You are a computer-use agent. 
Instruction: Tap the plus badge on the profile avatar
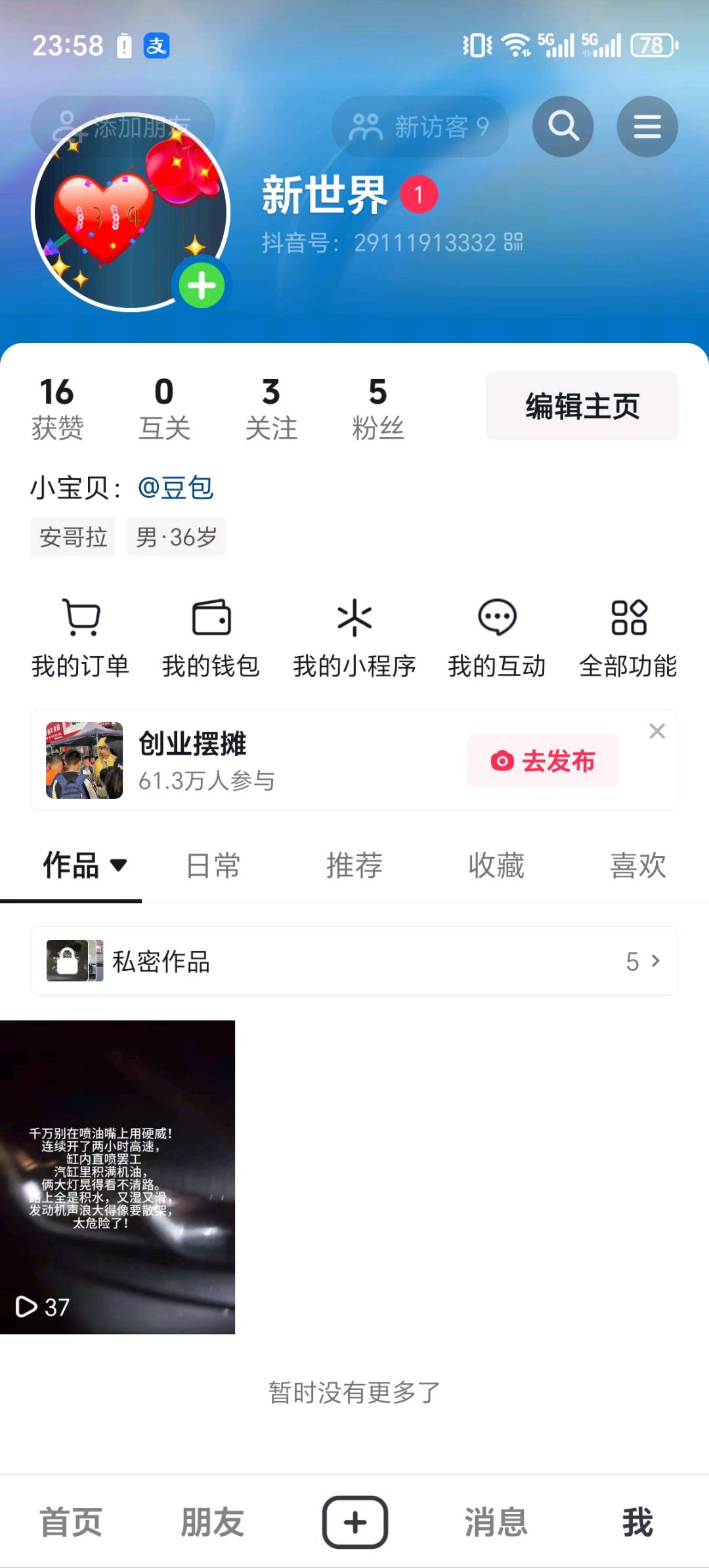[x=202, y=285]
